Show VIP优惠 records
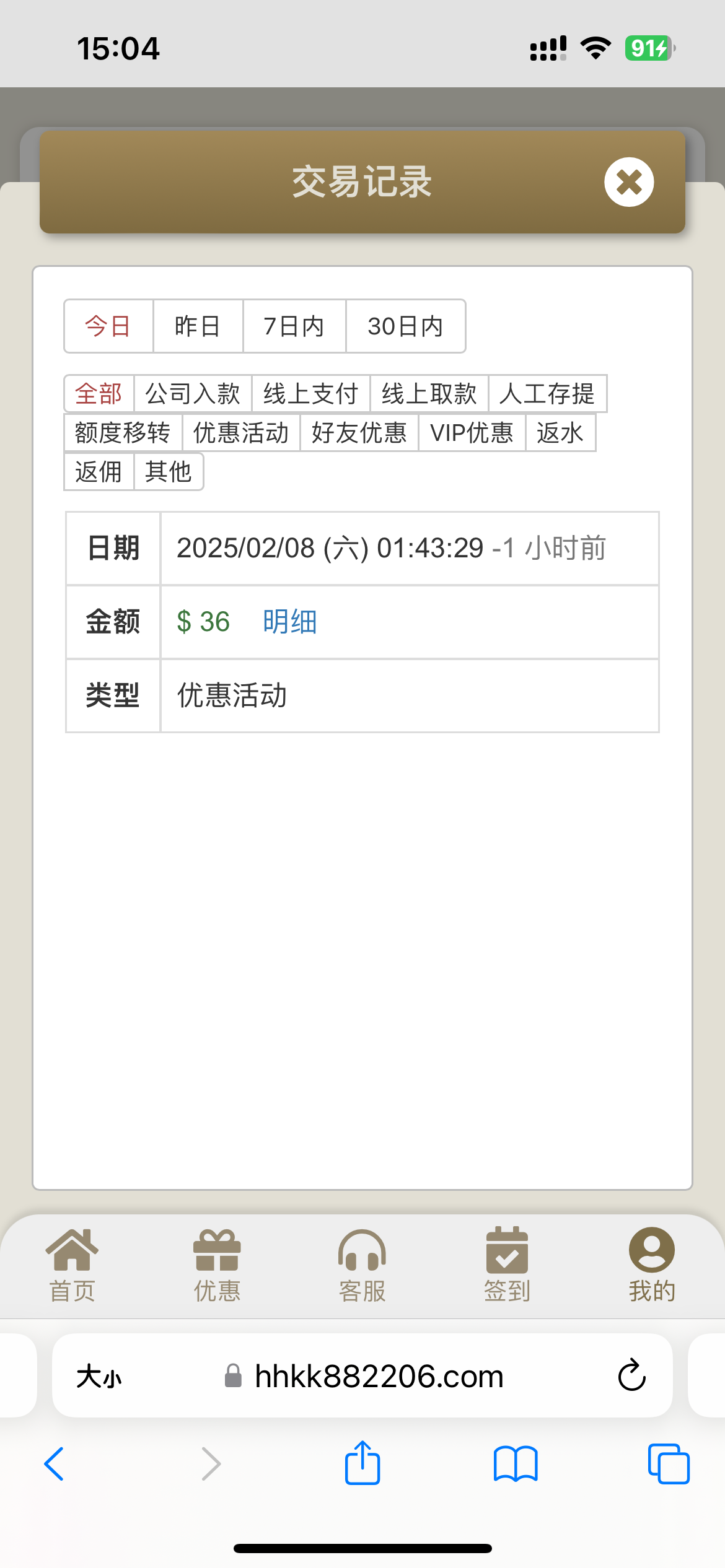 pos(472,433)
